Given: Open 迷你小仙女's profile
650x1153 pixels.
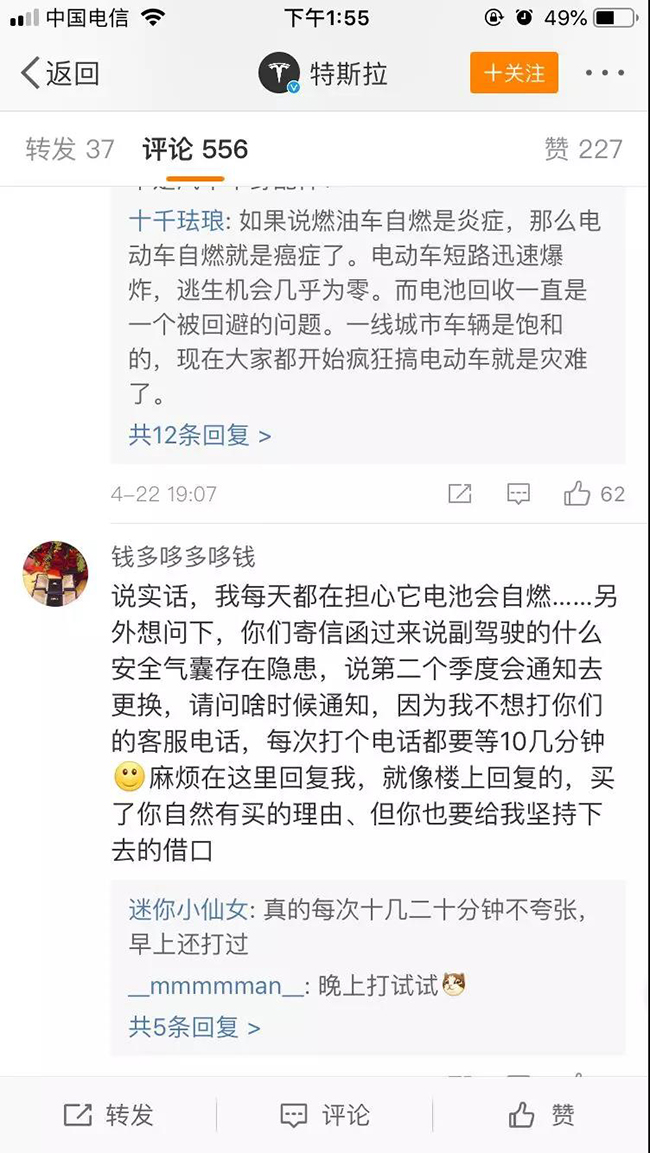Looking at the screenshot, I should 190,910.
